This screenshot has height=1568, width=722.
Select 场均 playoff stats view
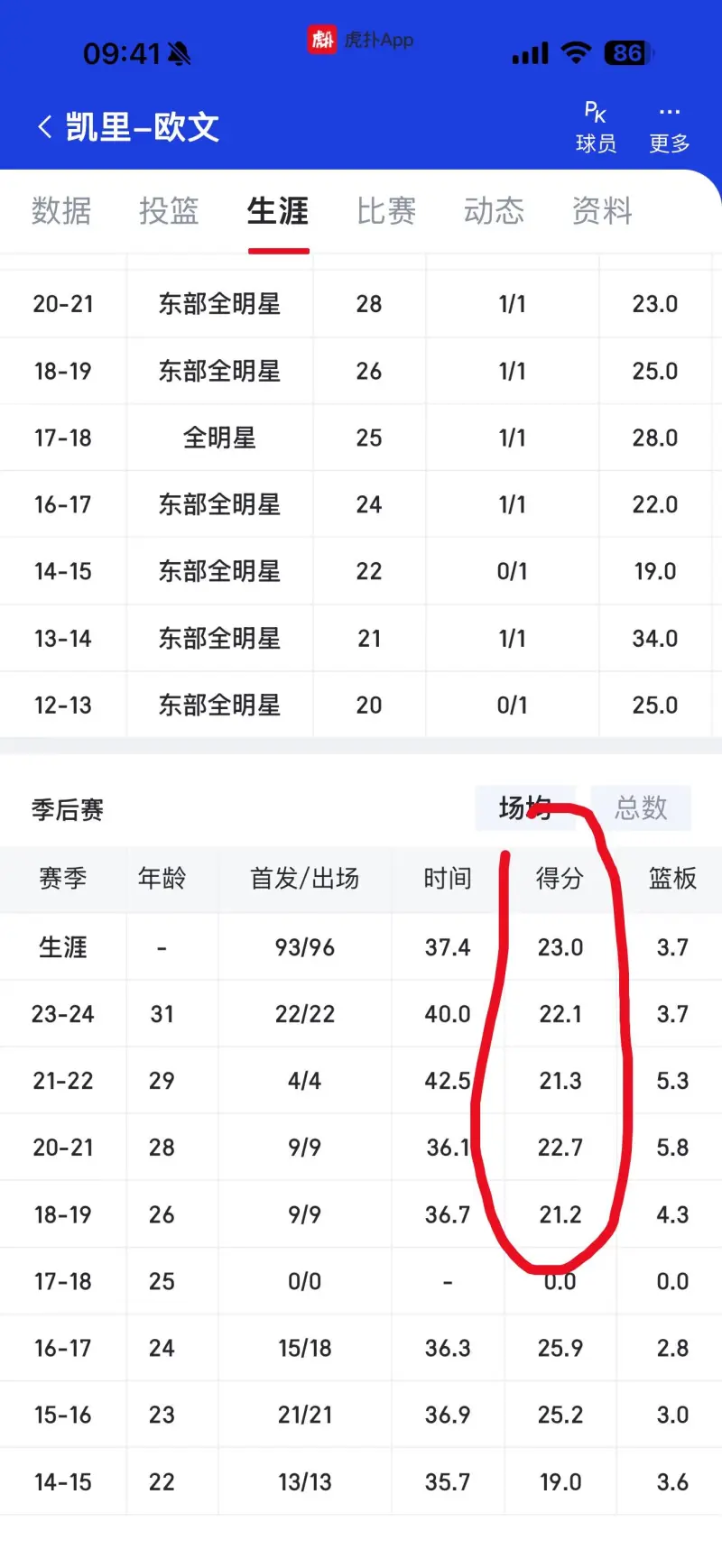tap(525, 807)
